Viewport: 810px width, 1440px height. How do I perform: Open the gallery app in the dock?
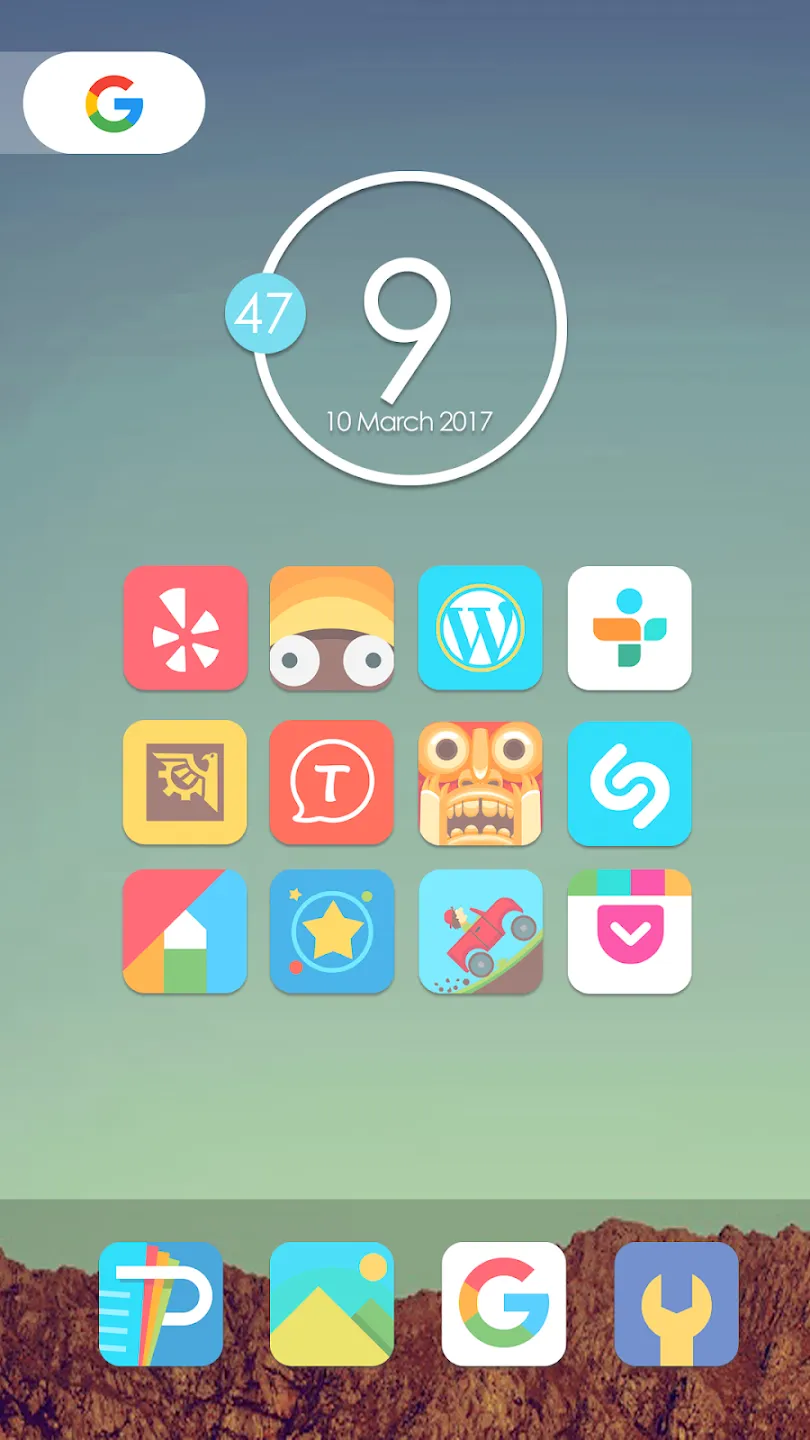332,1304
